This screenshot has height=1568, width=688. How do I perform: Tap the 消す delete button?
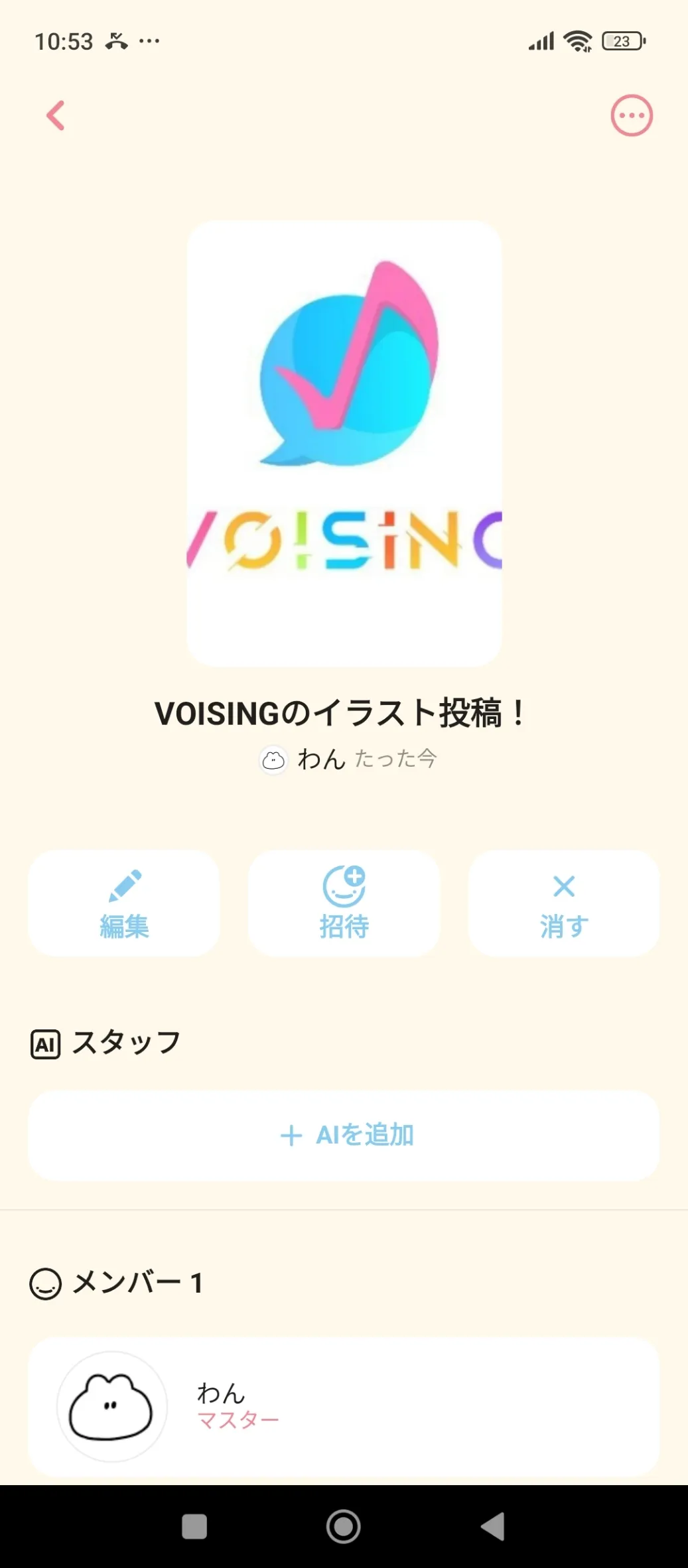pyautogui.click(x=564, y=903)
